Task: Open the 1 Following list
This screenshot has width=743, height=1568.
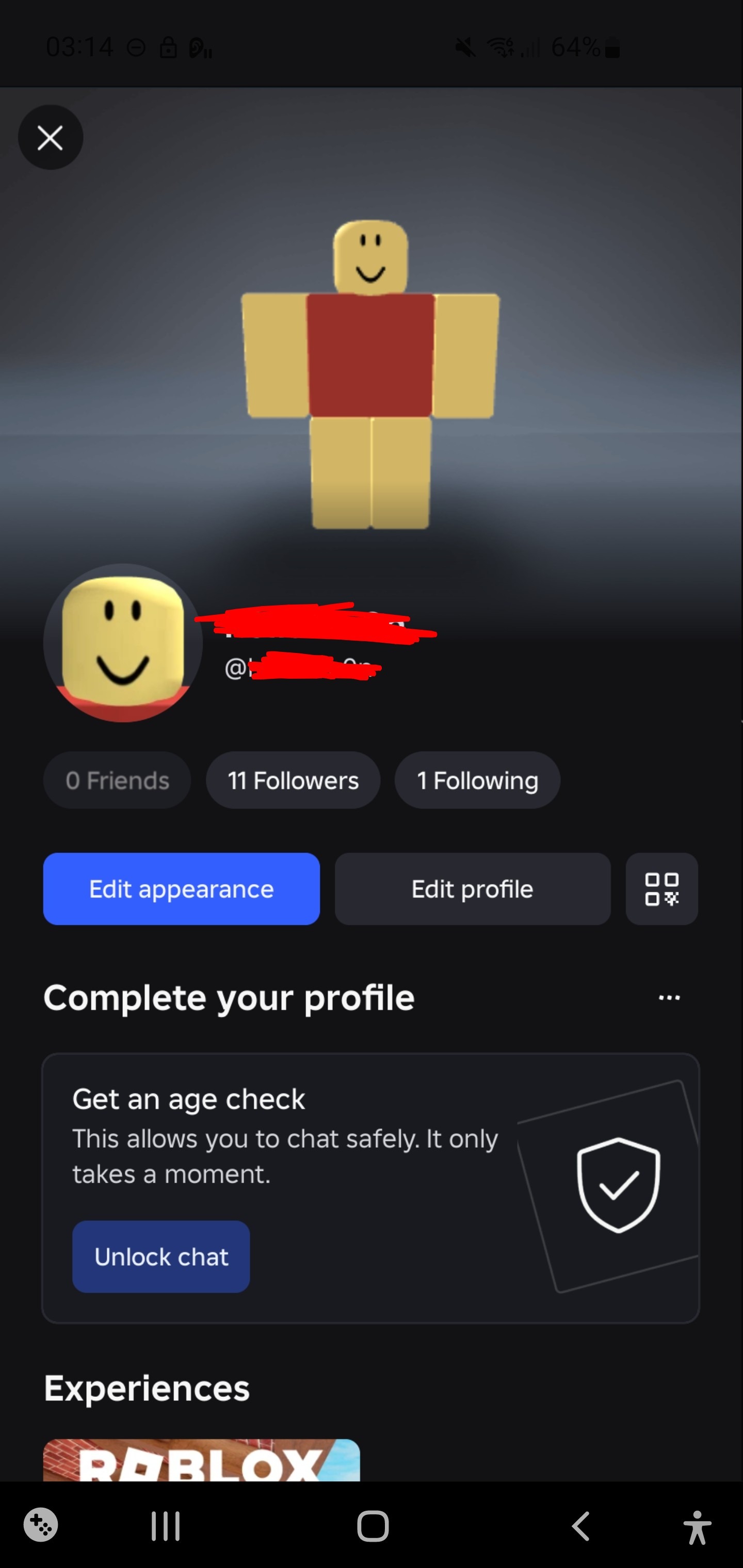Action: (477, 780)
